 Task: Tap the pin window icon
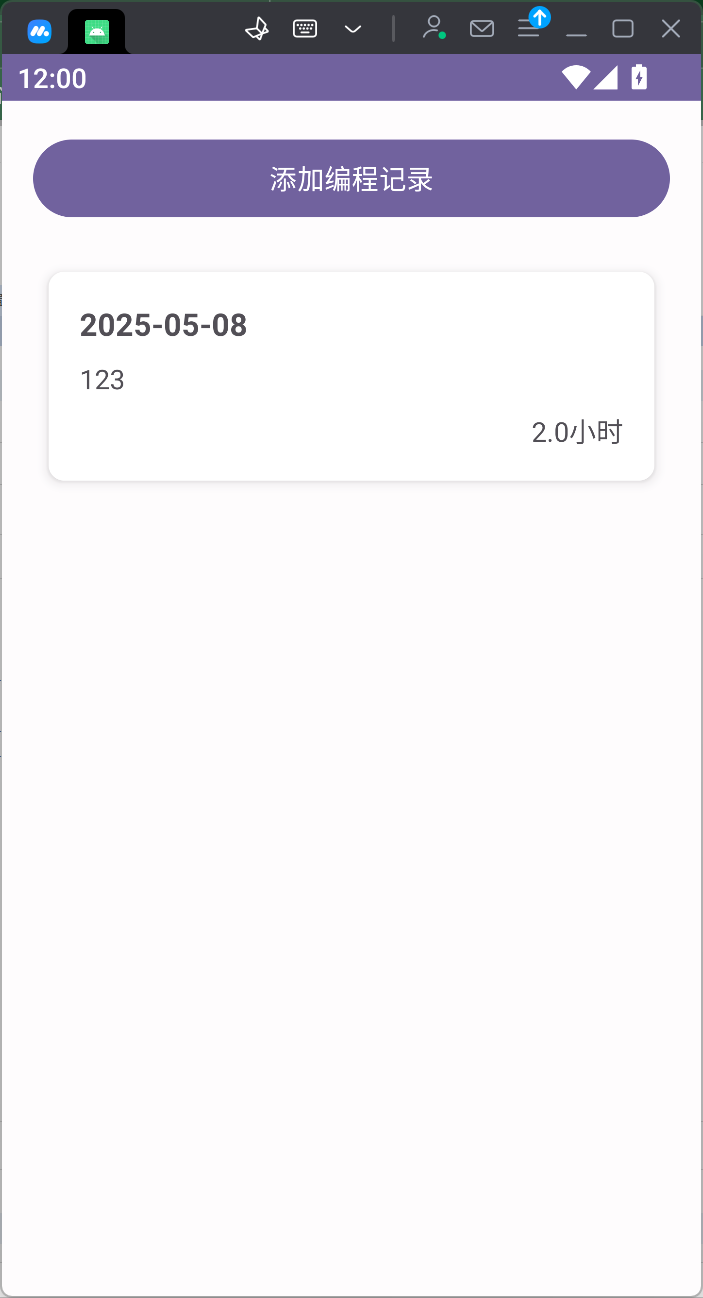tap(257, 29)
